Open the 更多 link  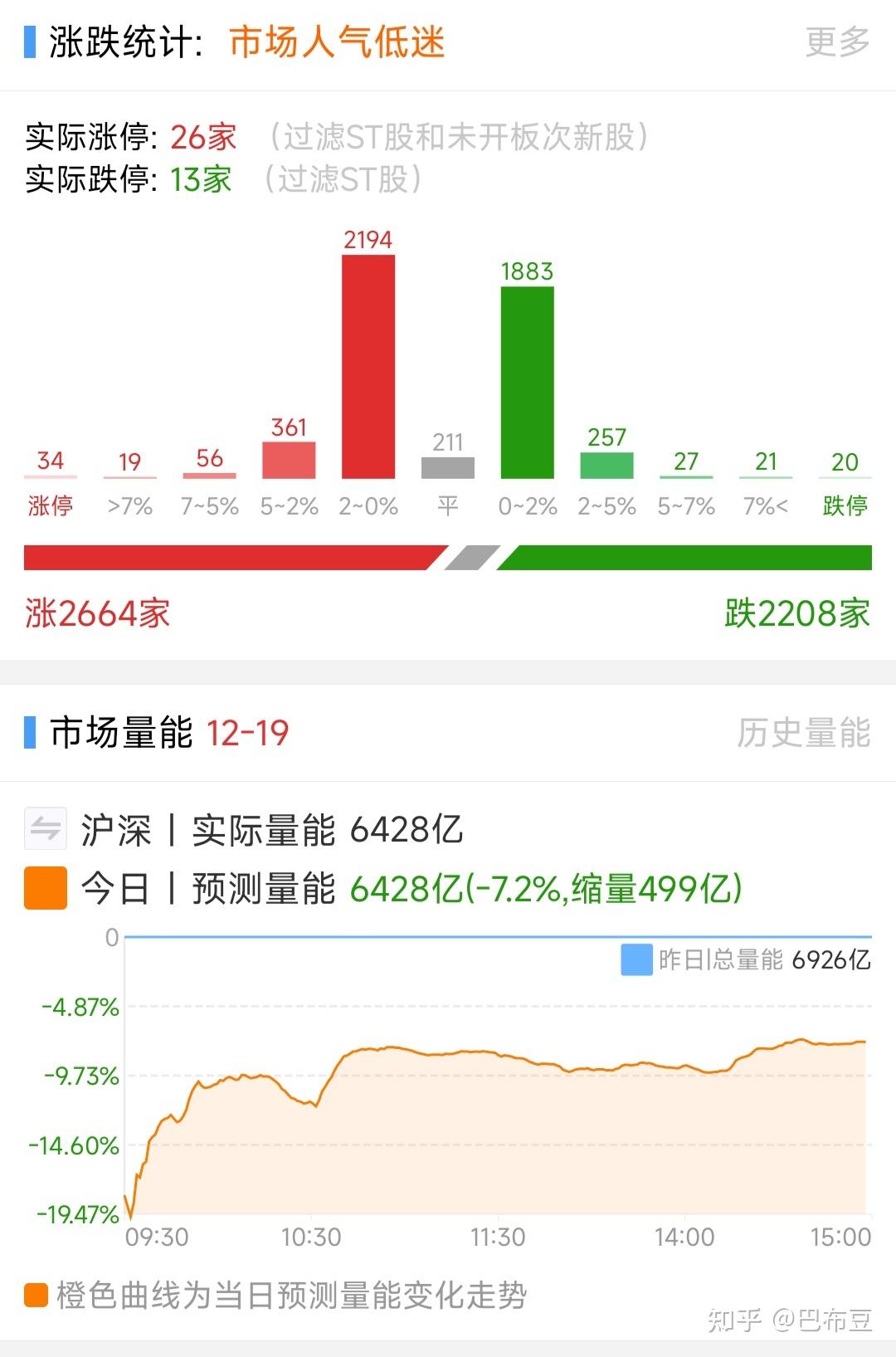click(x=837, y=40)
